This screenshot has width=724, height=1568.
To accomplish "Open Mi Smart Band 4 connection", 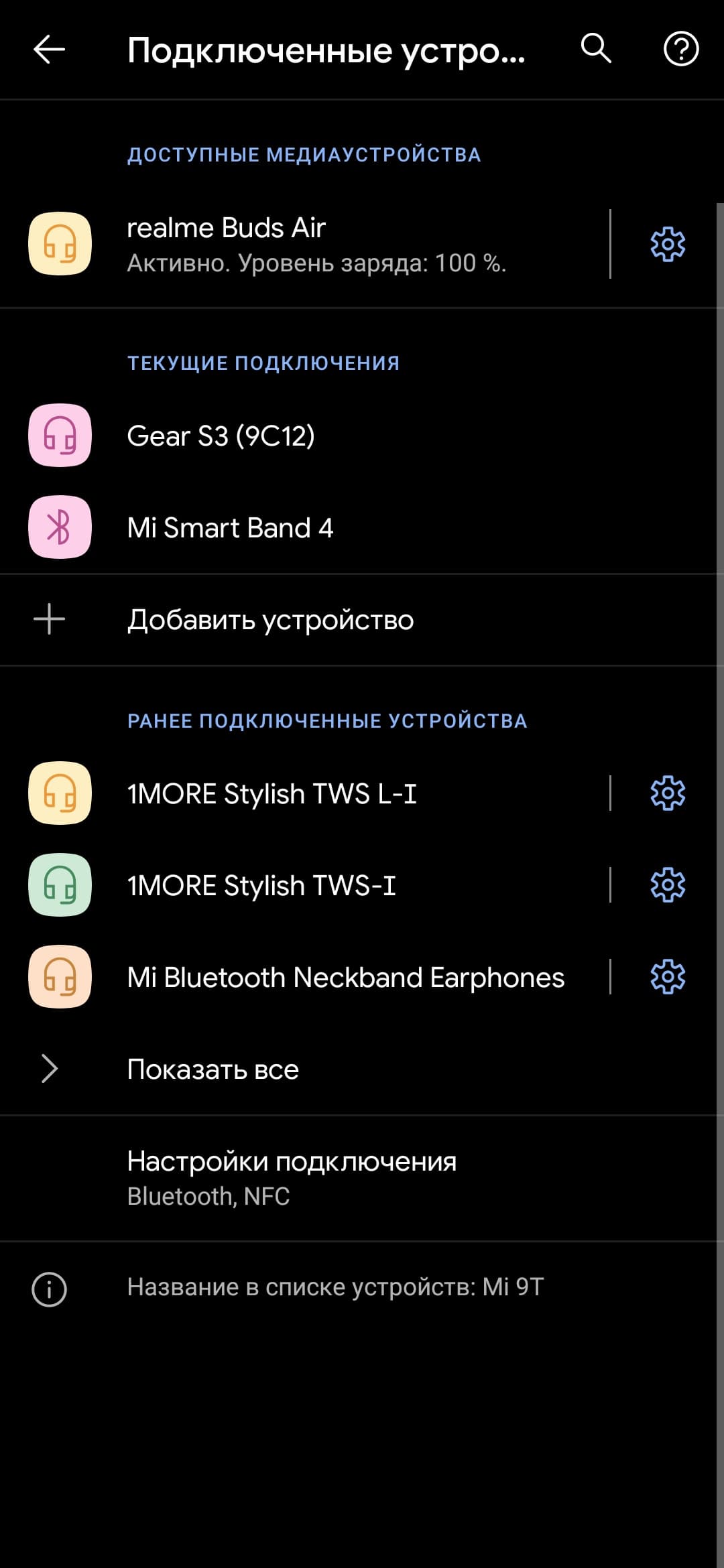I will [230, 528].
